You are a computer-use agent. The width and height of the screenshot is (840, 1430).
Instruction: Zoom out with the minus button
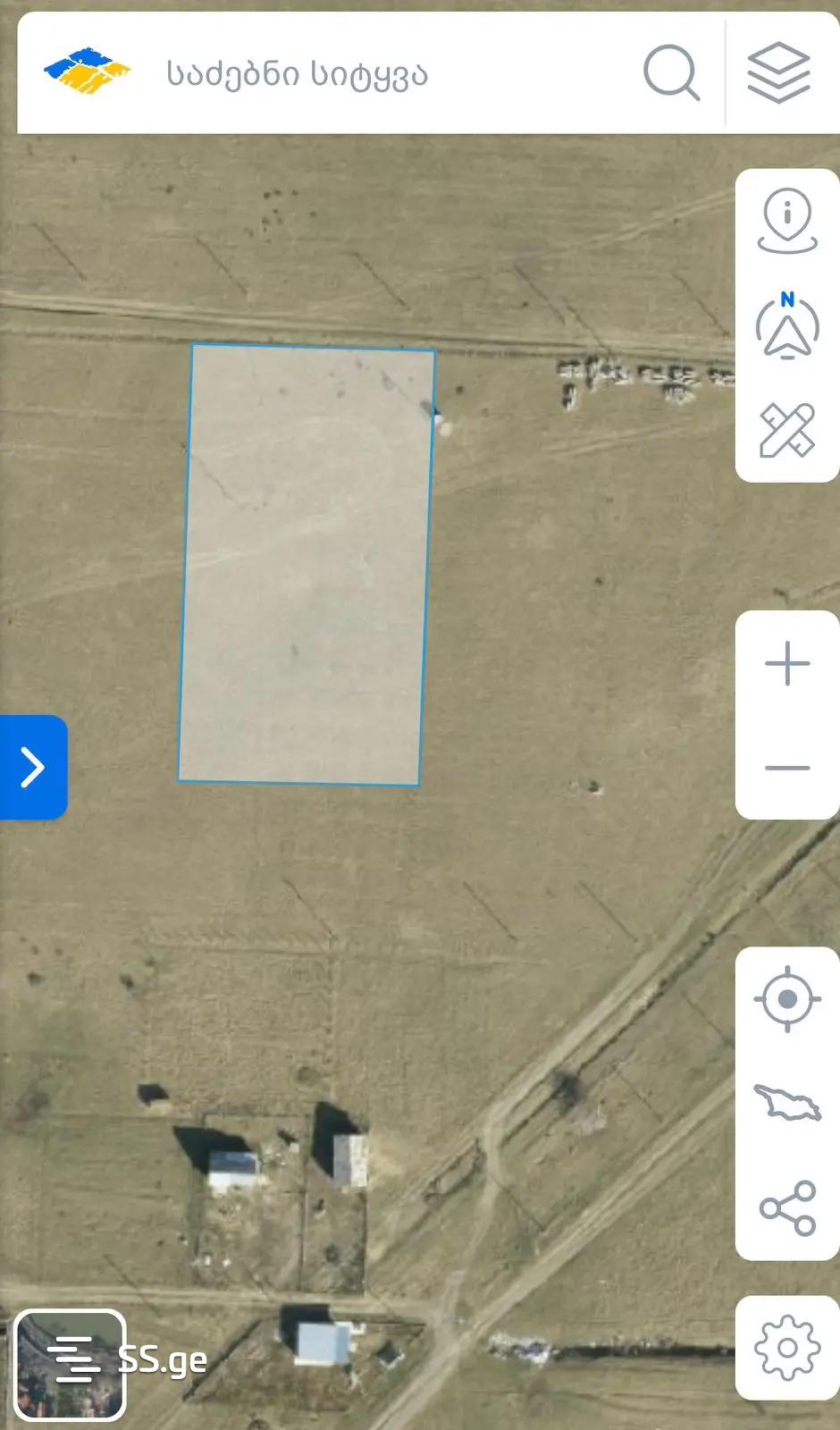point(787,767)
